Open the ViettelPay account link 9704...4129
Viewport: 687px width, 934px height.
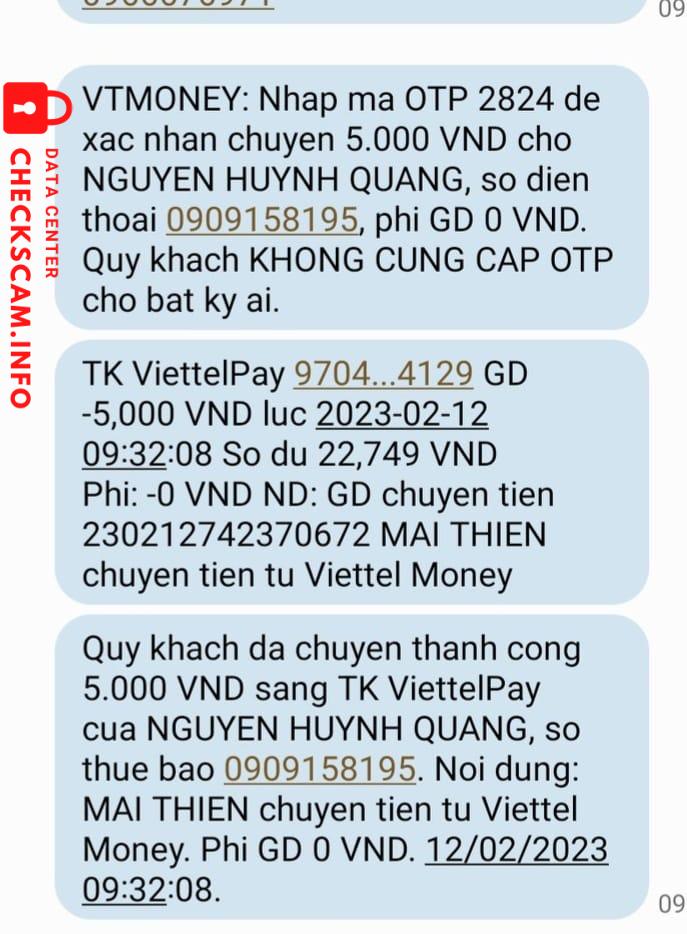click(x=382, y=373)
